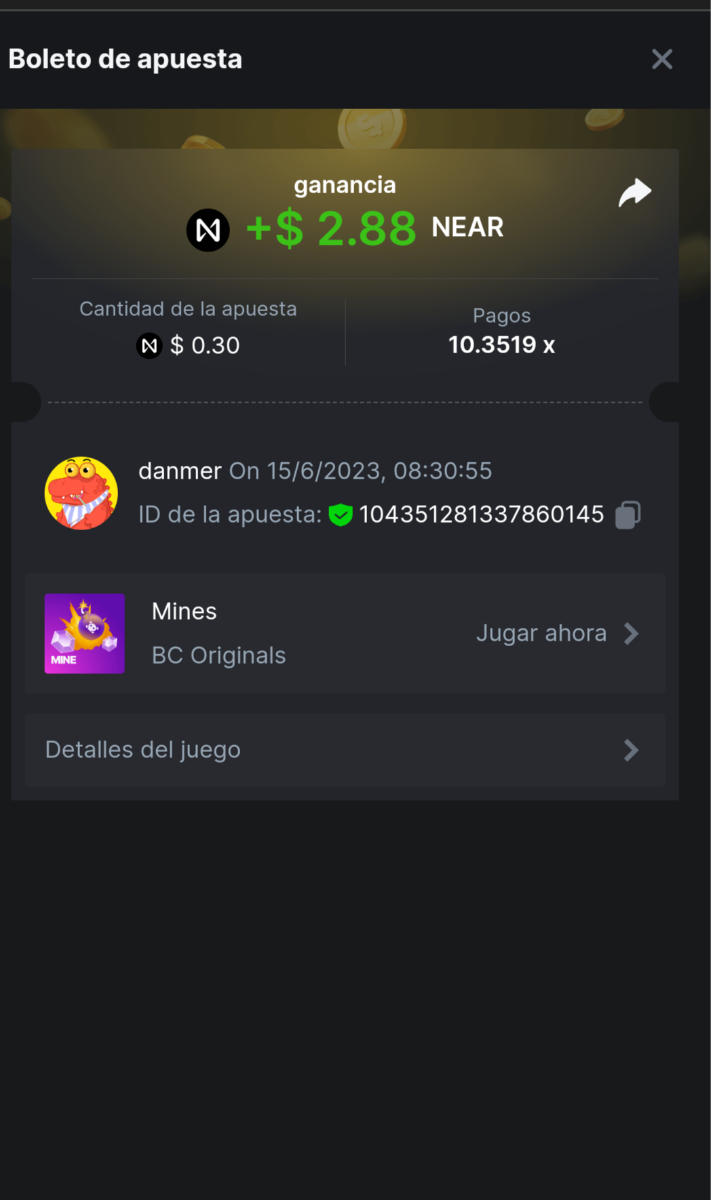This screenshot has height=1200, width=711.
Task: Share this winning bet slip
Action: coord(634,193)
